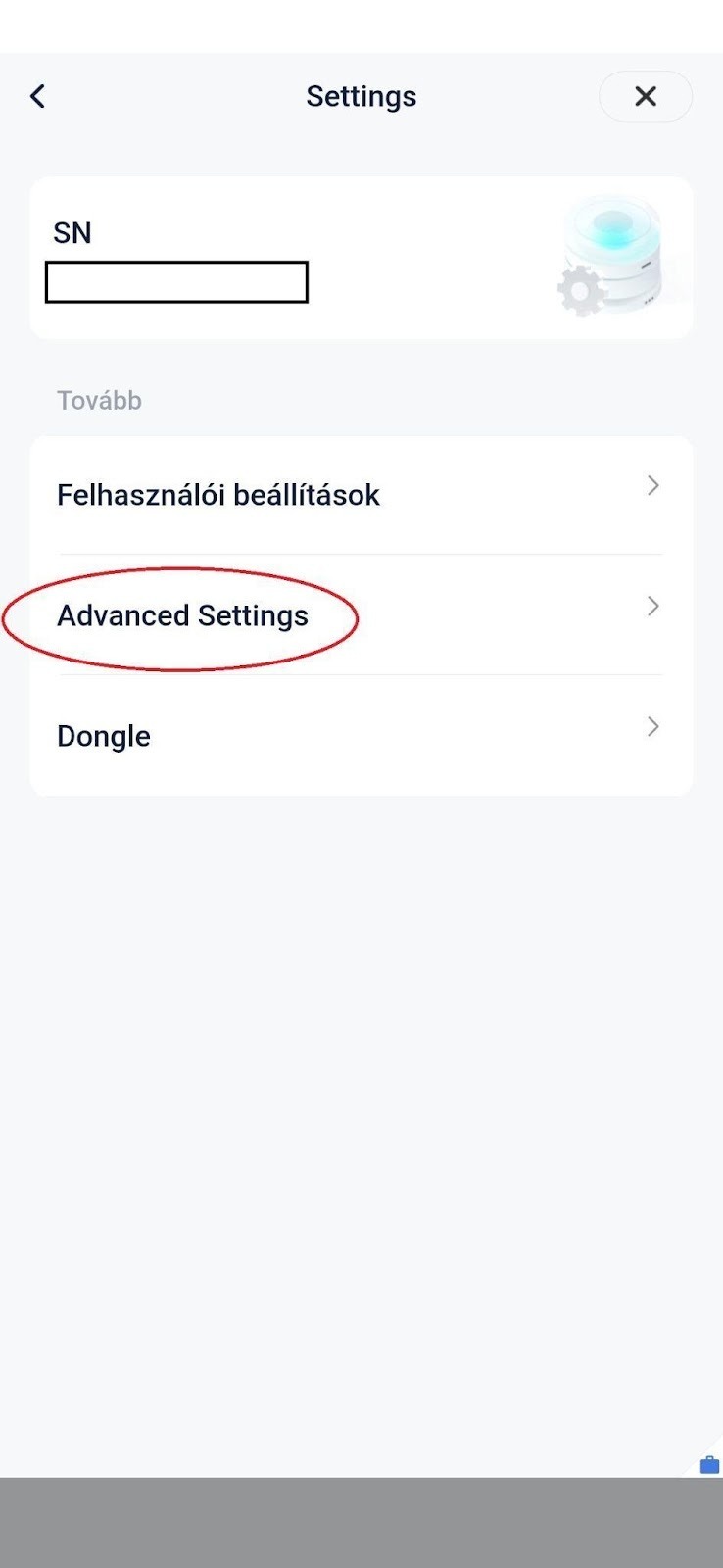This screenshot has height=1568, width=723.
Task: Close the Settings screen with X
Action: (x=645, y=96)
